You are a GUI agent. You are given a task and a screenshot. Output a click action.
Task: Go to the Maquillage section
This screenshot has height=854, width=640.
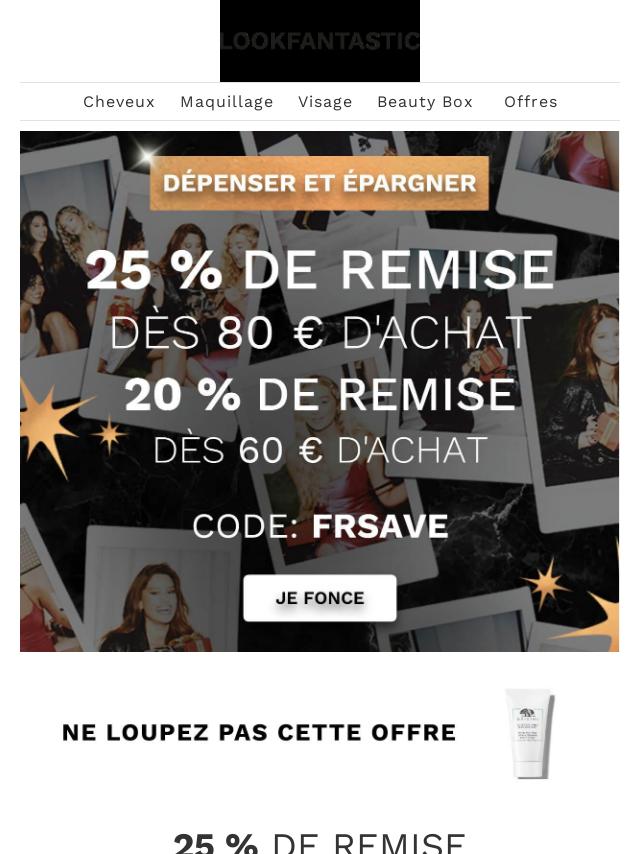coord(226,102)
